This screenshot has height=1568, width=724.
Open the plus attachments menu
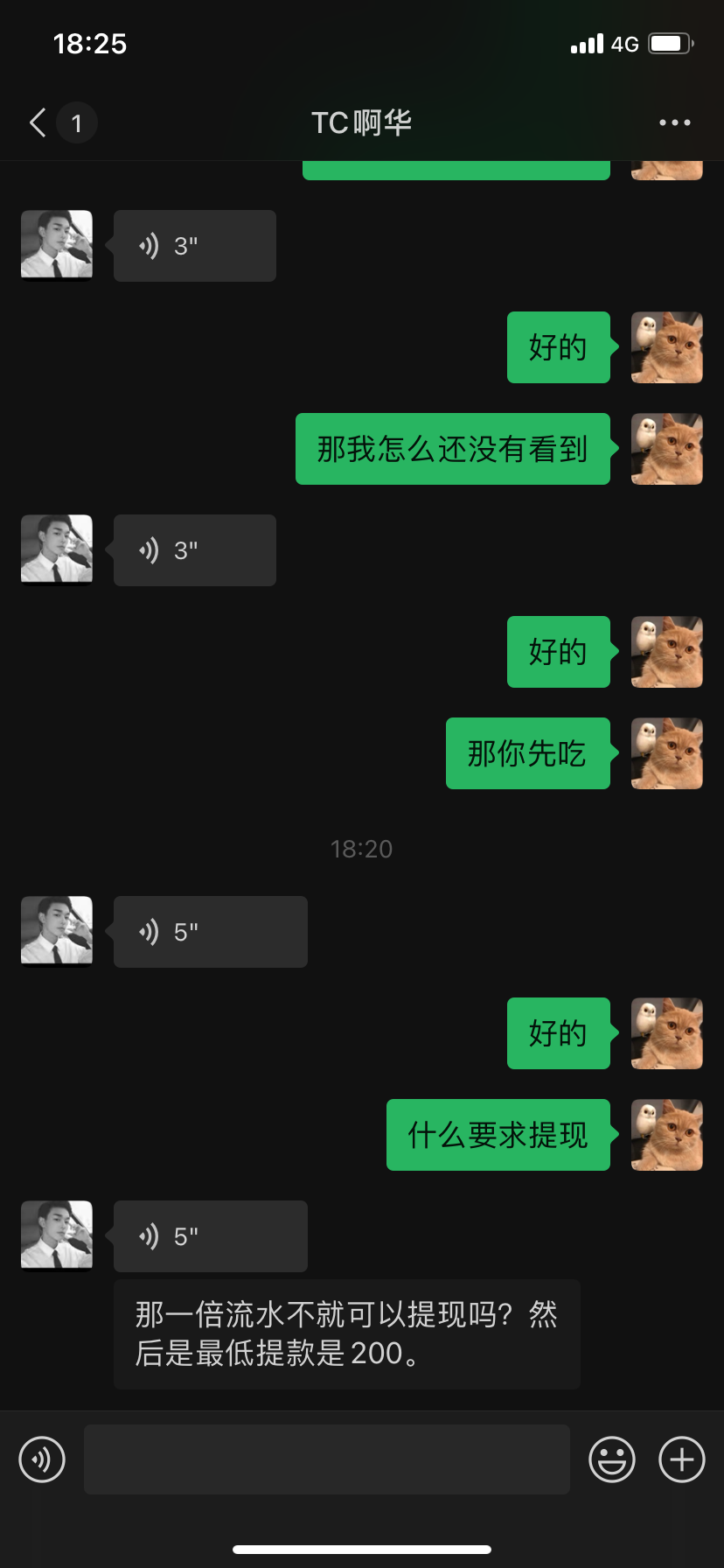point(681,1459)
